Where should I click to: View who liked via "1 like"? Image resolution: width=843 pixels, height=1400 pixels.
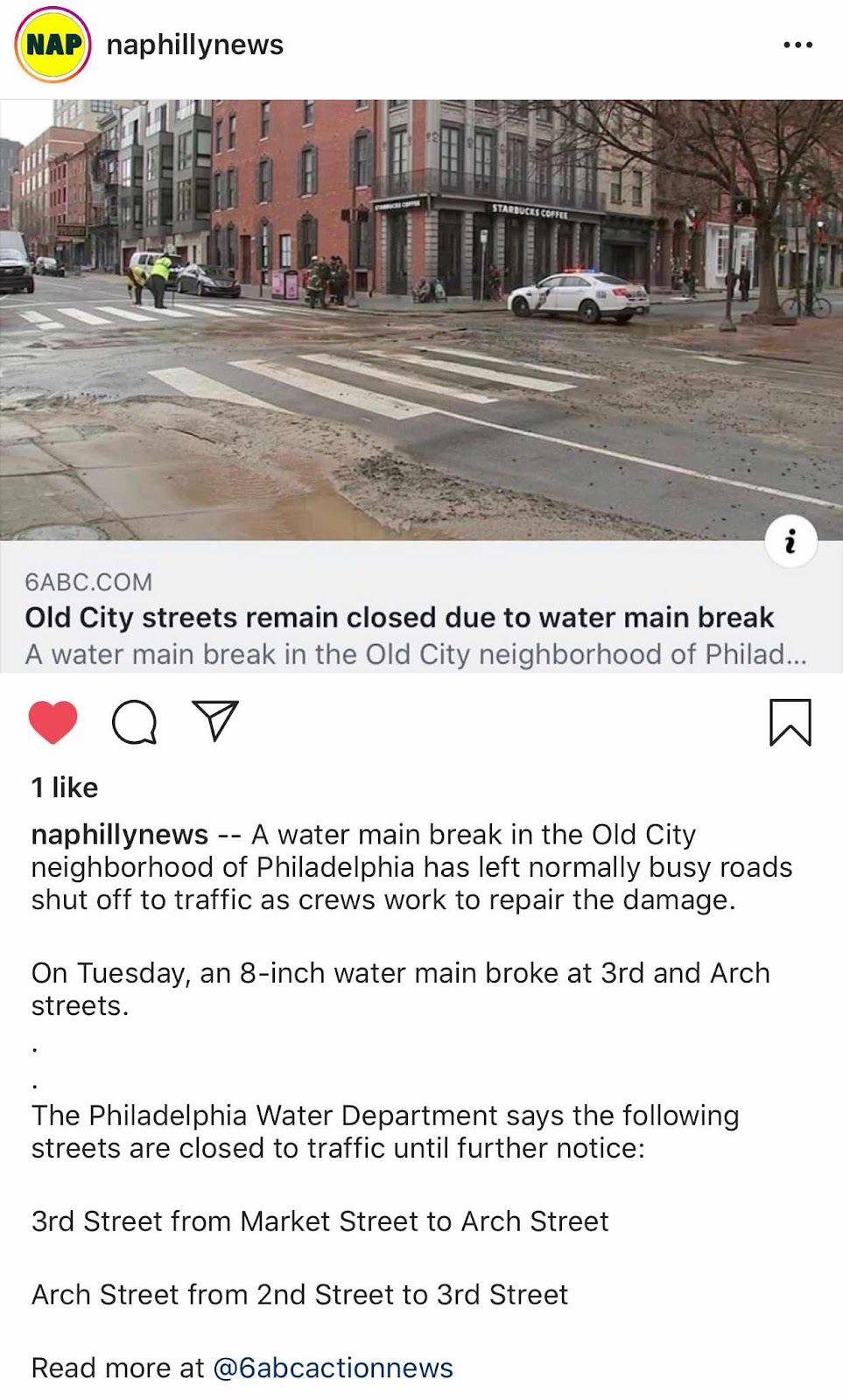(65, 787)
